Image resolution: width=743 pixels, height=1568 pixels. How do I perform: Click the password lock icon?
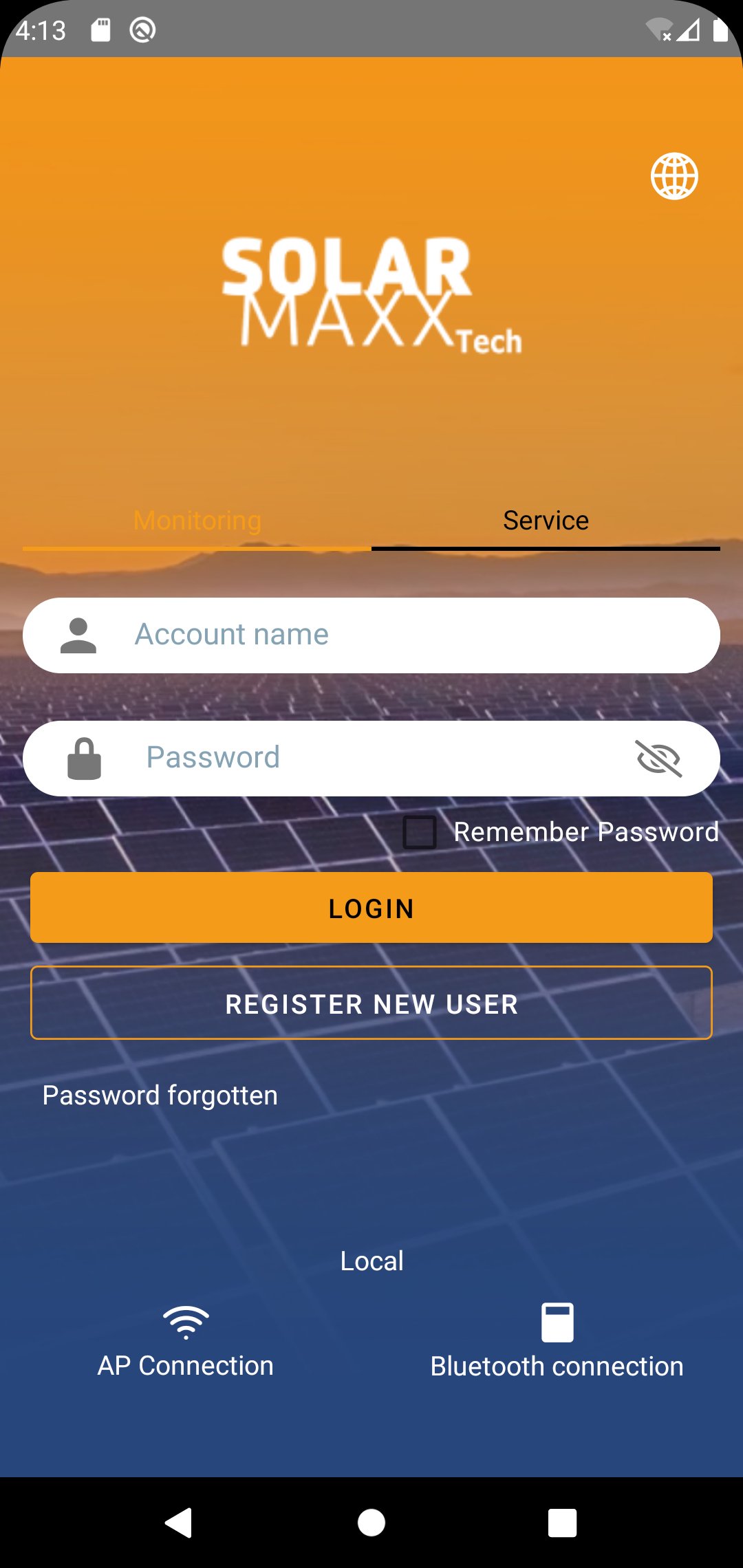(83, 757)
